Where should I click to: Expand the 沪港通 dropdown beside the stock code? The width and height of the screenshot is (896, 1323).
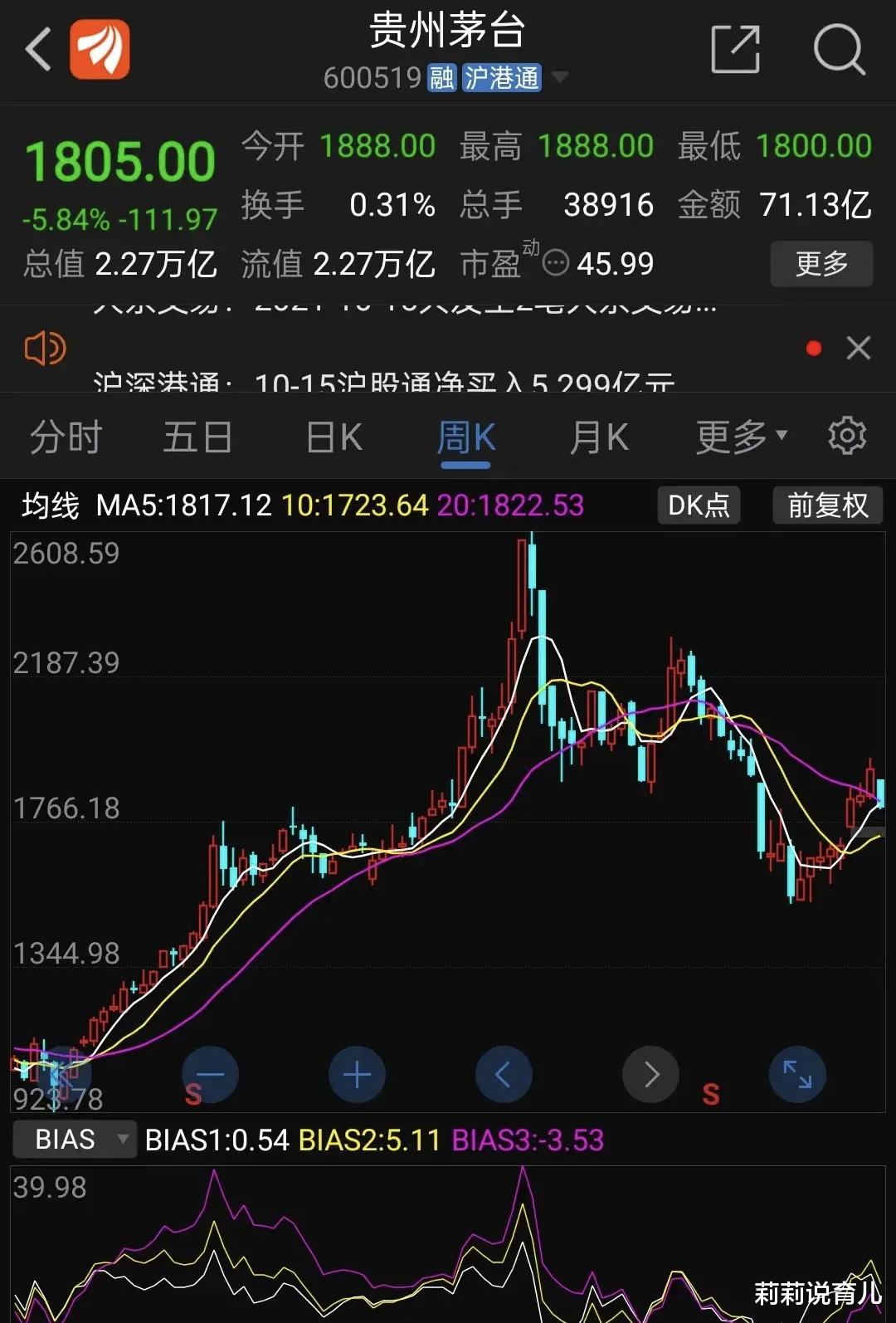click(x=561, y=77)
